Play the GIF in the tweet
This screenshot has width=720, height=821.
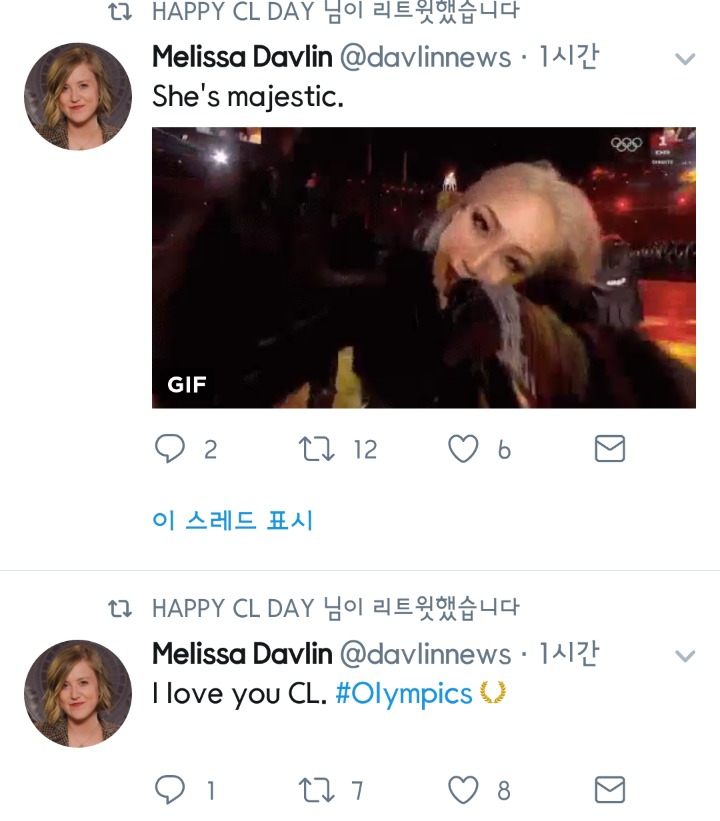point(424,267)
